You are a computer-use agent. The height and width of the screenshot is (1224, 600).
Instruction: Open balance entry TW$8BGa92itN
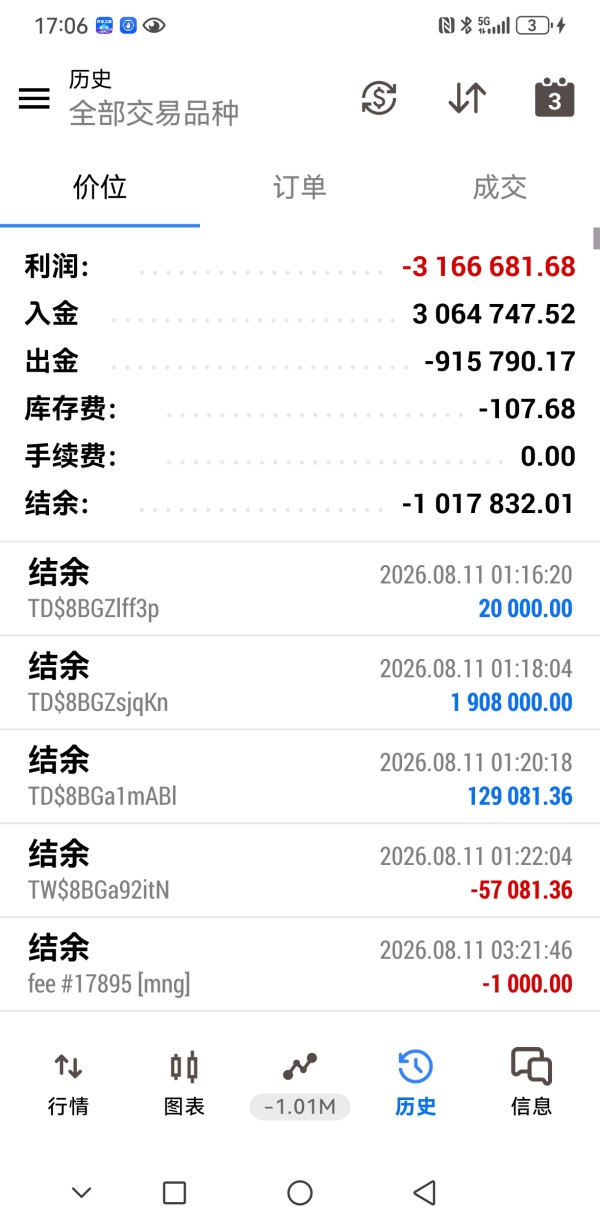point(300,871)
